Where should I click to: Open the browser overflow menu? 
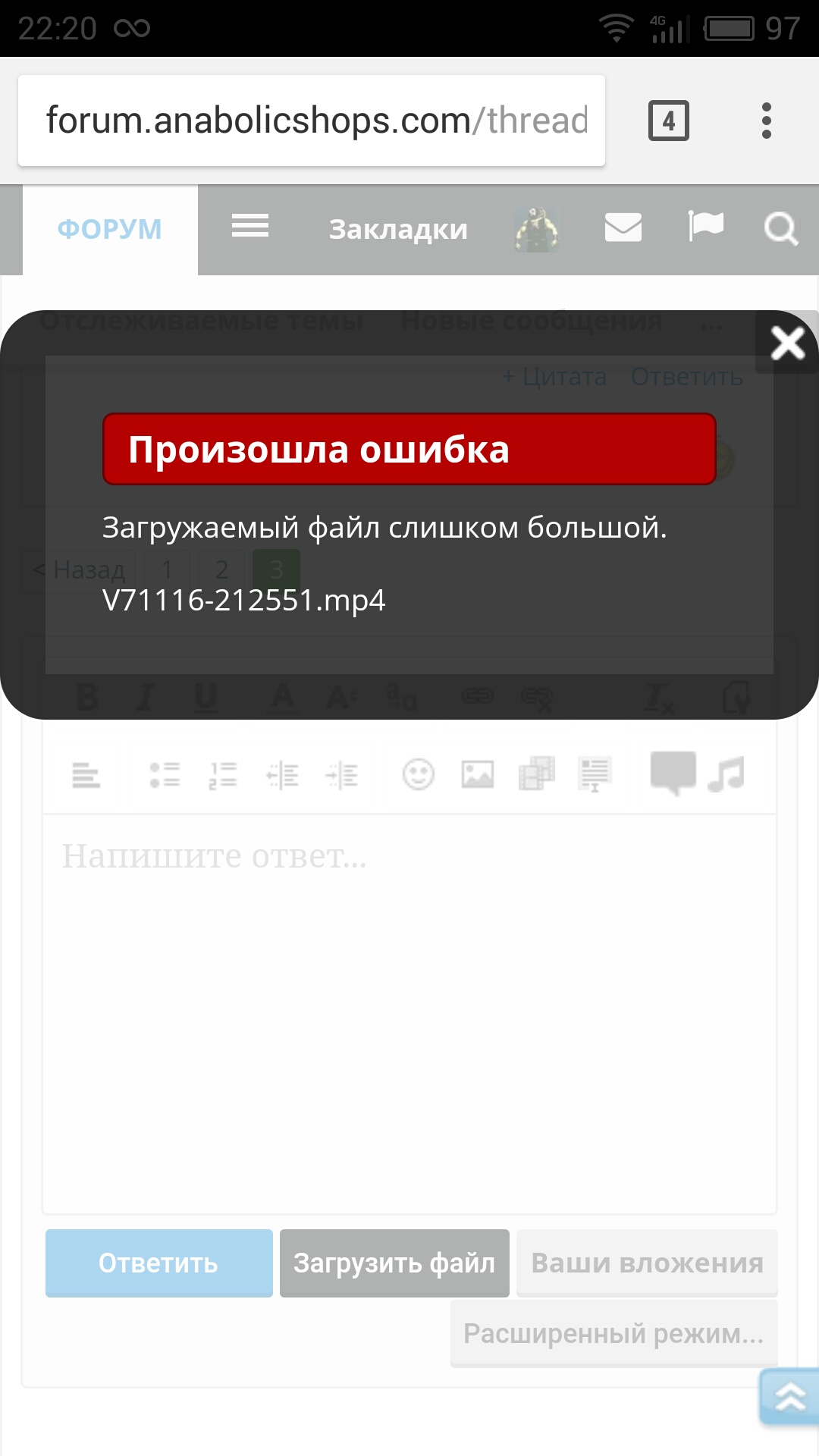click(x=766, y=121)
